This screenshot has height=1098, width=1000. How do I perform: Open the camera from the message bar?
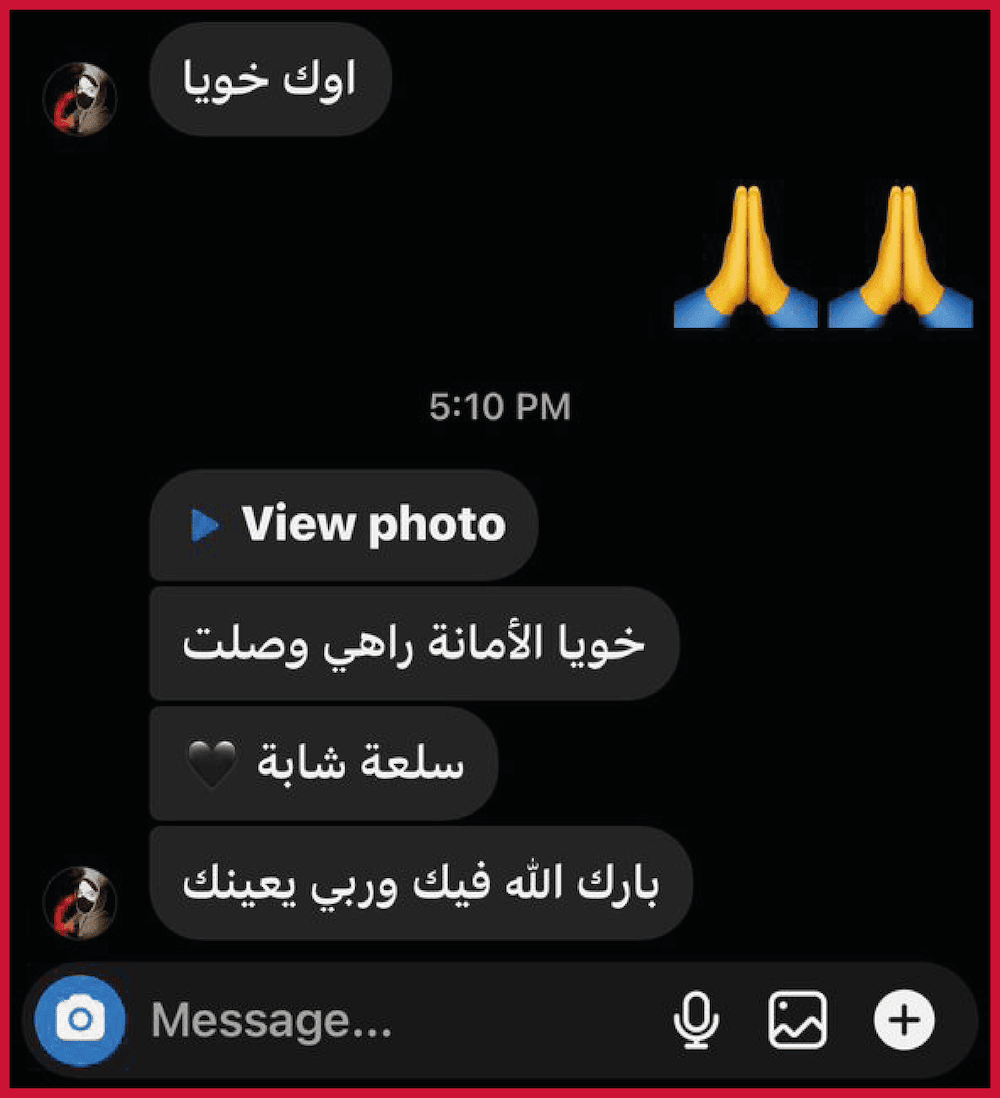[x=80, y=1020]
